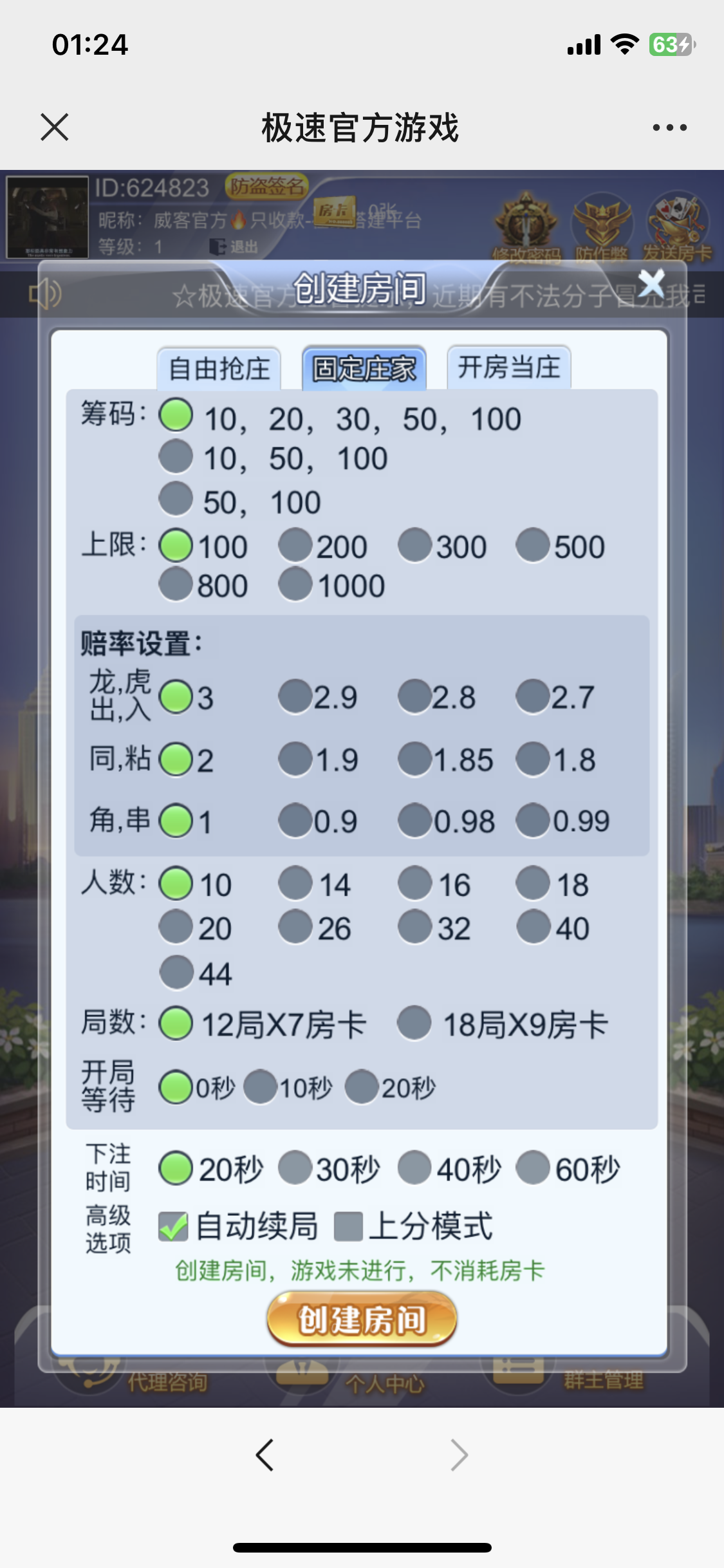This screenshot has width=724, height=1568.
Task: Choose 1.85 odds for 同,粘
Action: 415,760
